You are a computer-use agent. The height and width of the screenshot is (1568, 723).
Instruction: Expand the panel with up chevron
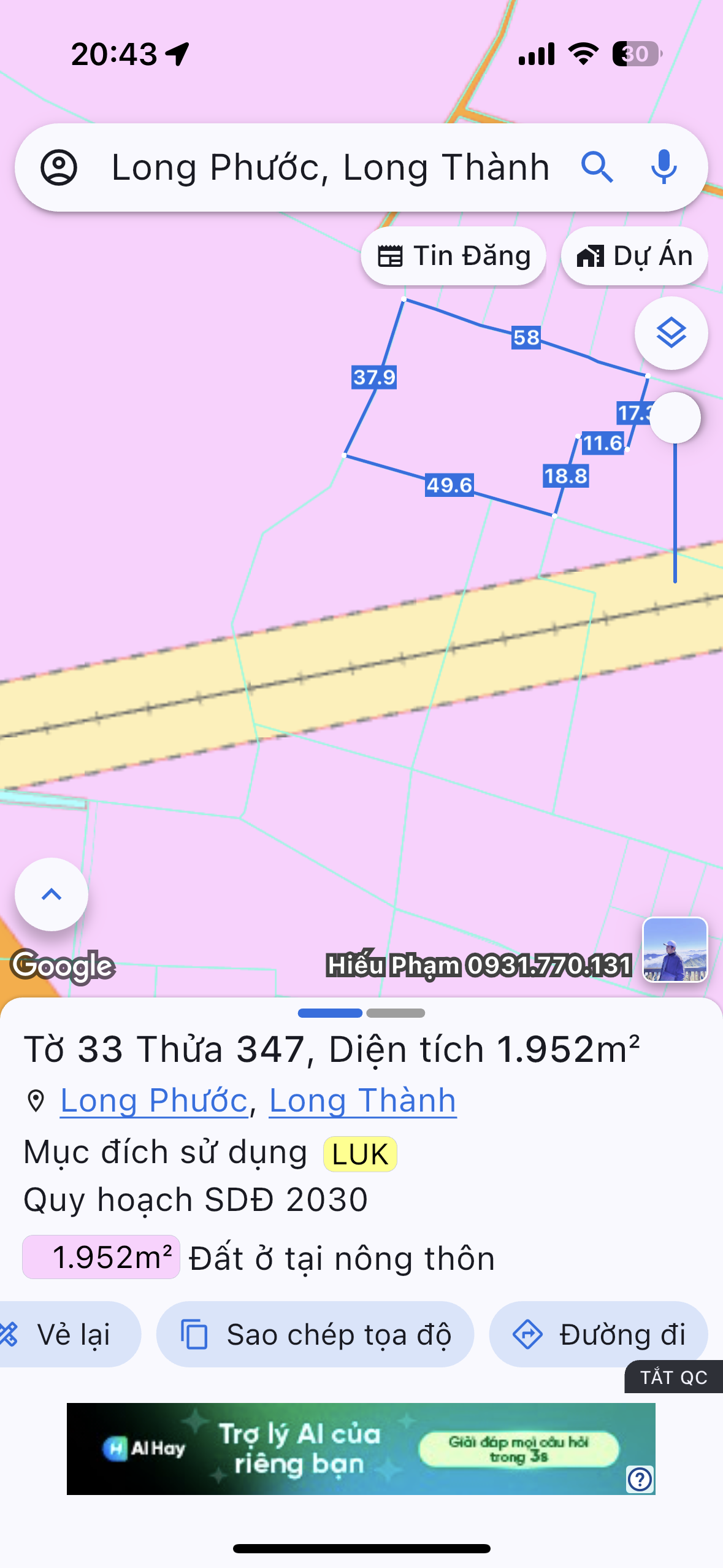tap(52, 894)
